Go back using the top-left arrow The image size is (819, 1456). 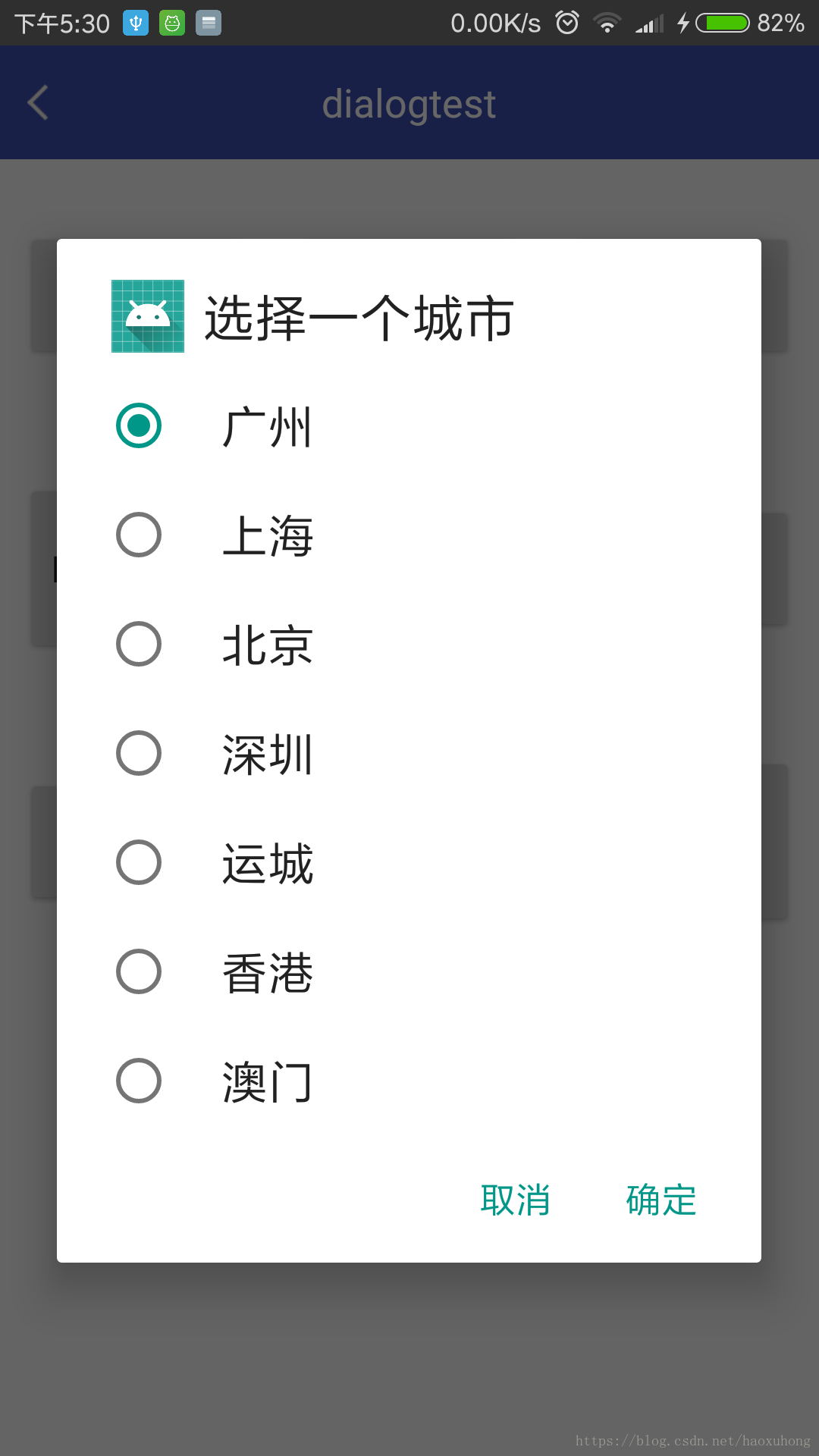tap(38, 102)
